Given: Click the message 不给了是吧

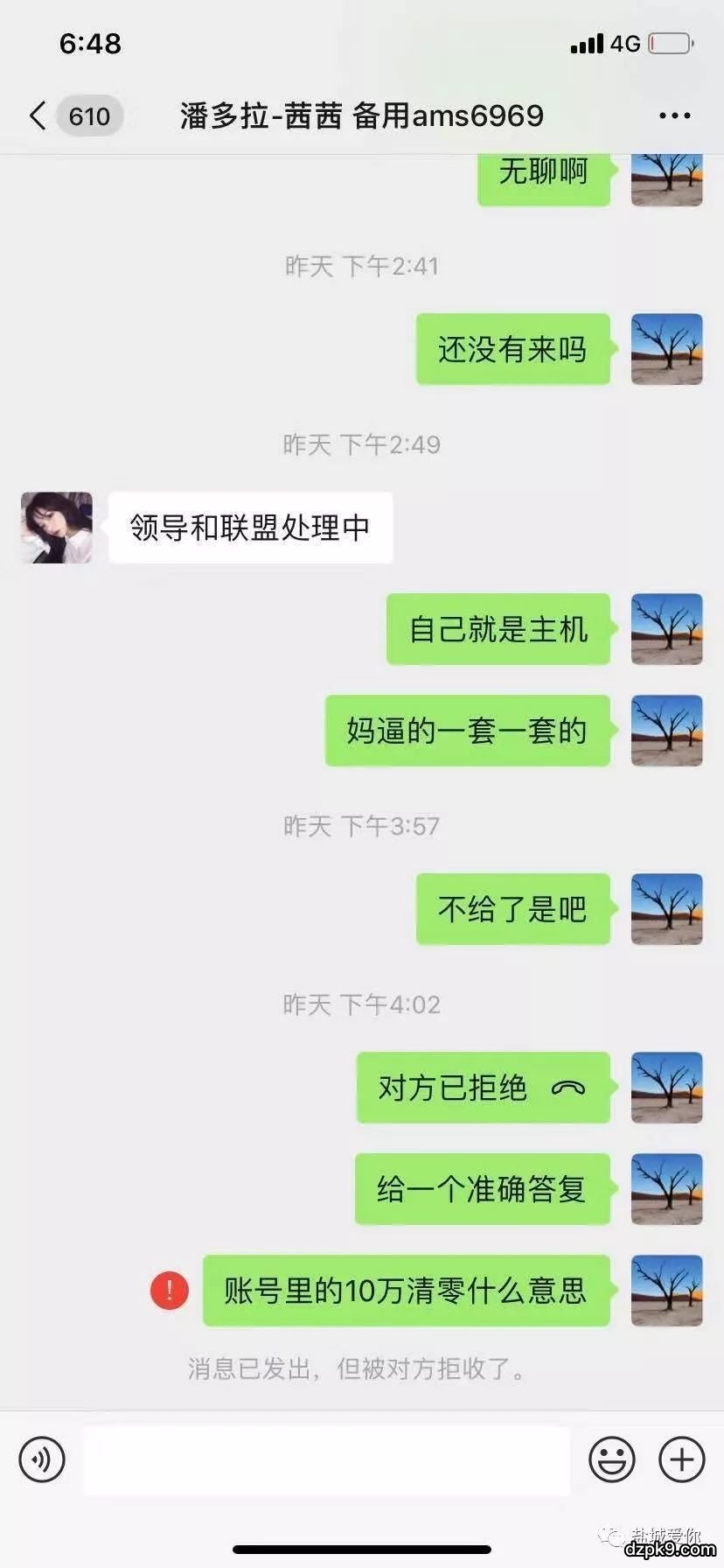Looking at the screenshot, I should click(x=512, y=910).
